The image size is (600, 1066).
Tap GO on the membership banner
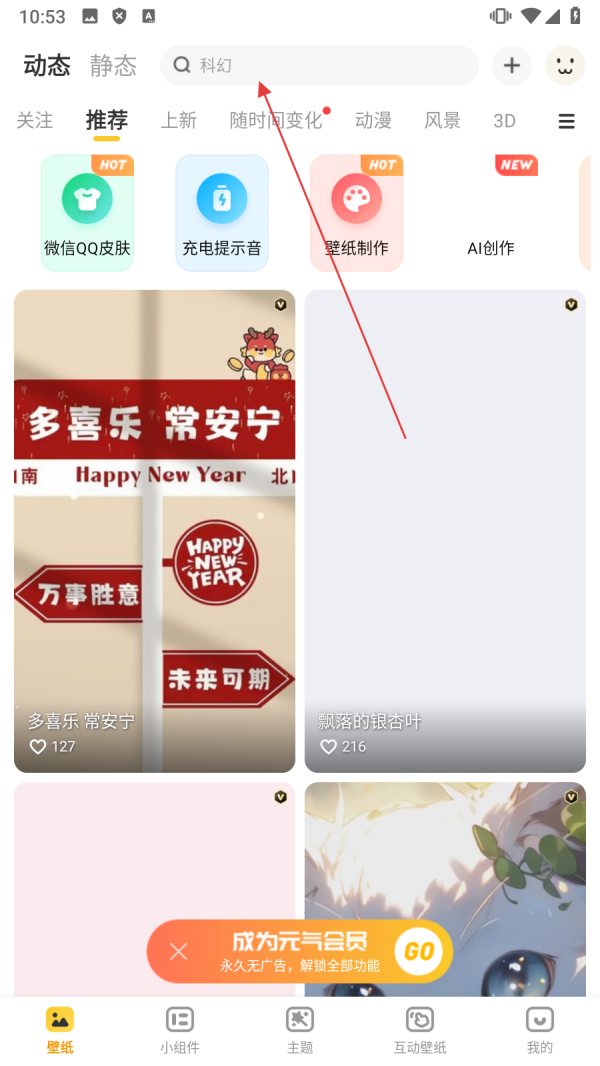coord(419,951)
